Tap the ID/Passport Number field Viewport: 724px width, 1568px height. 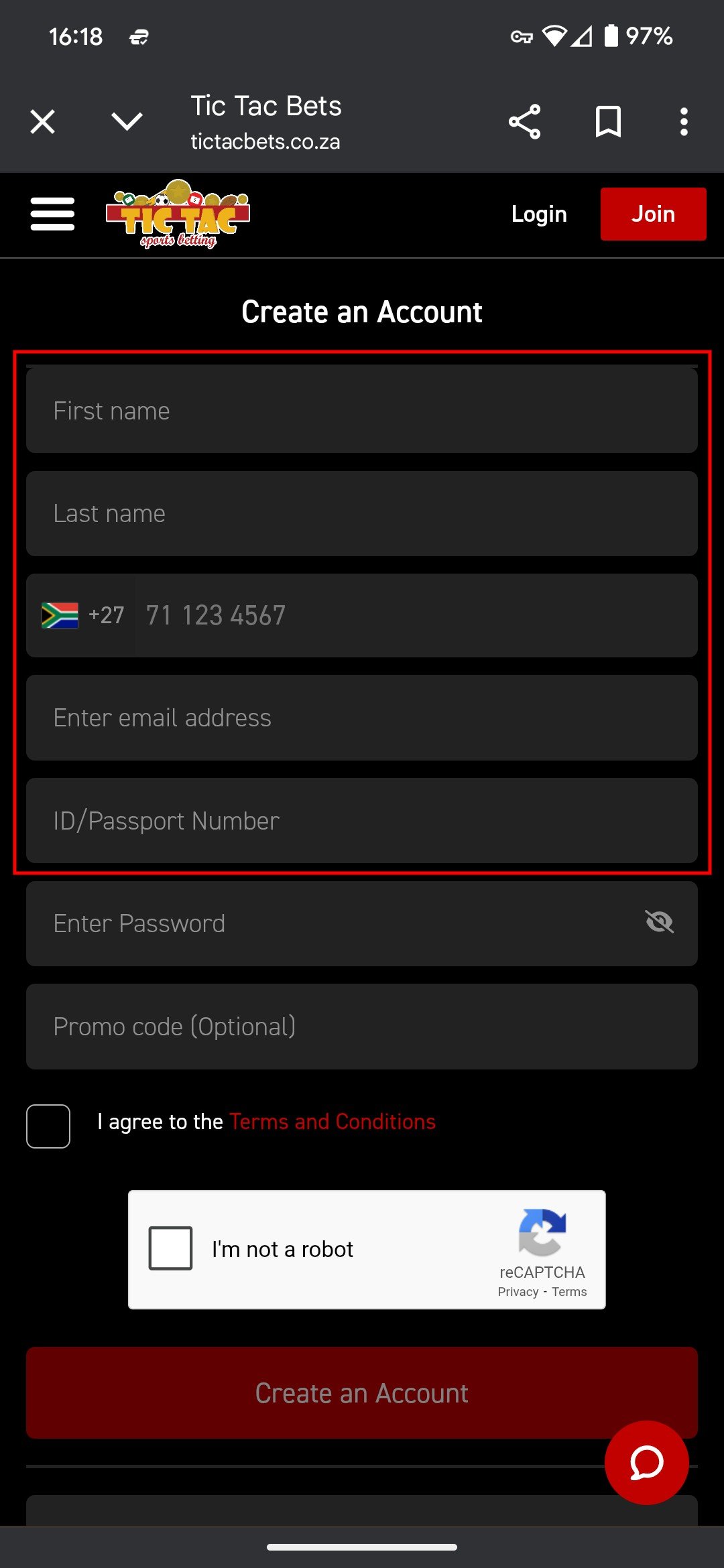362,821
